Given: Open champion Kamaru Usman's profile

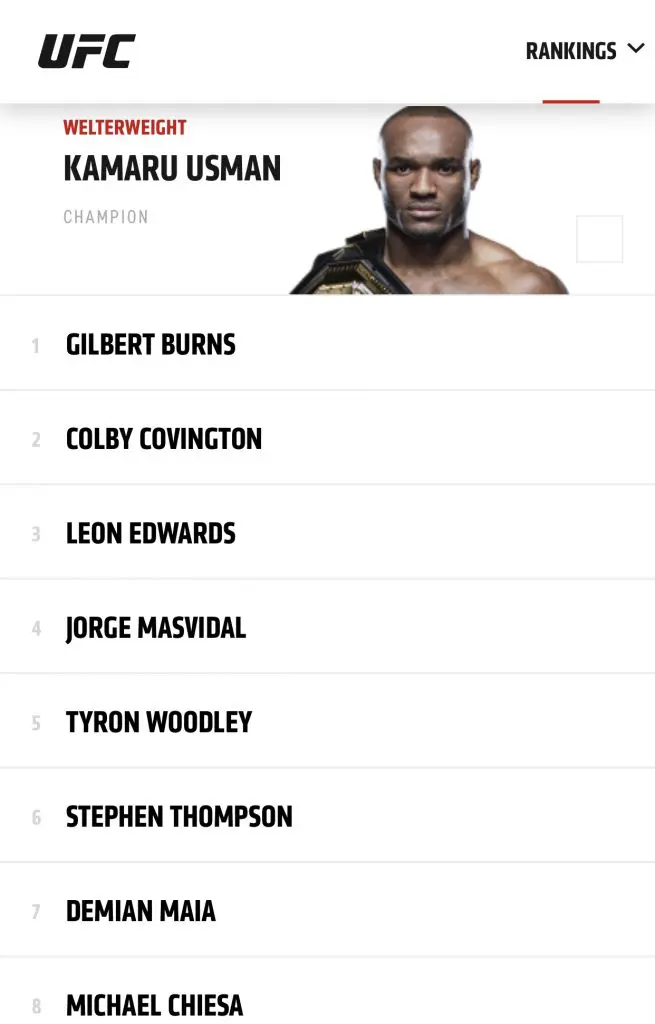Looking at the screenshot, I should tap(172, 168).
